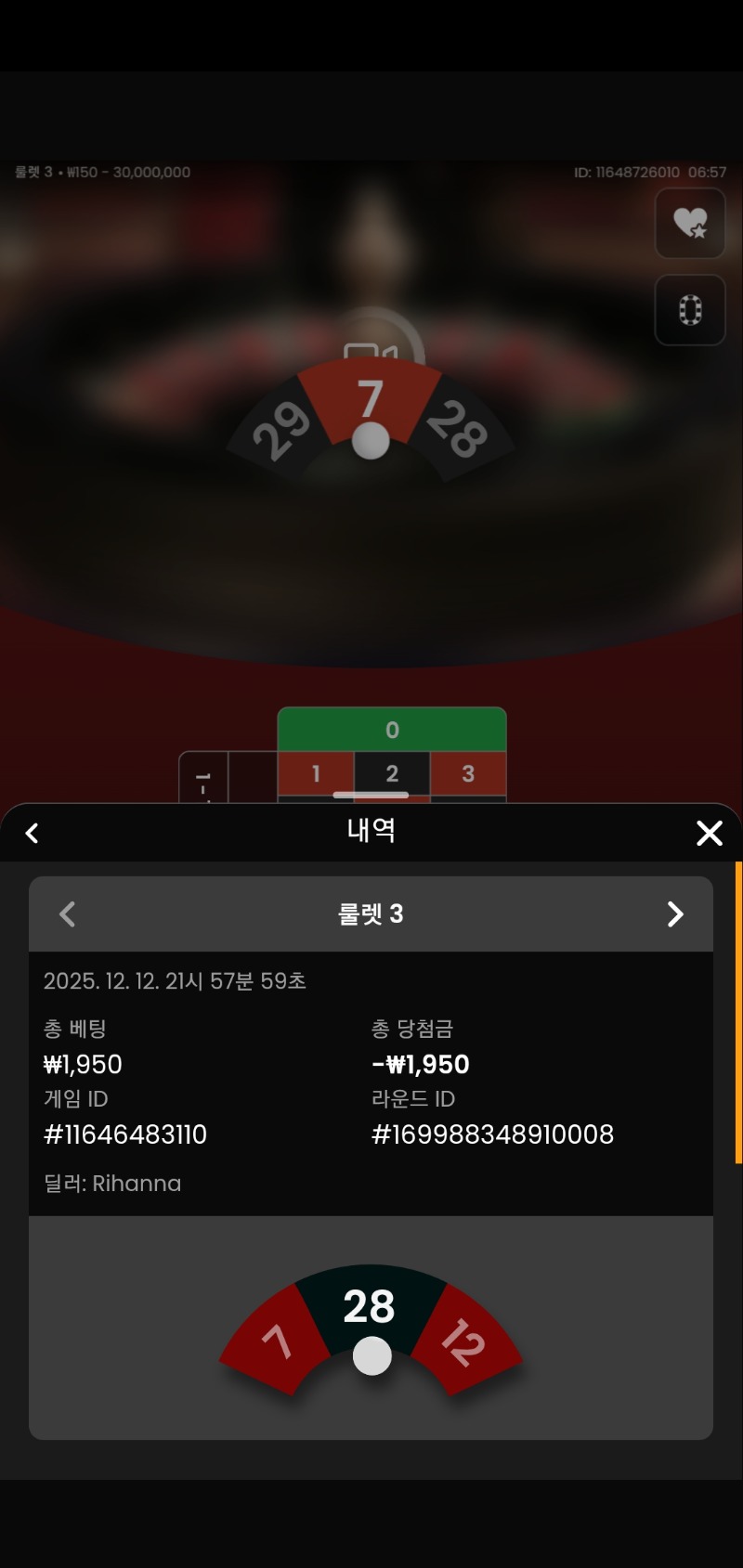Tap number 1 on the betting grid
The image size is (743, 1568).
pyautogui.click(x=316, y=773)
